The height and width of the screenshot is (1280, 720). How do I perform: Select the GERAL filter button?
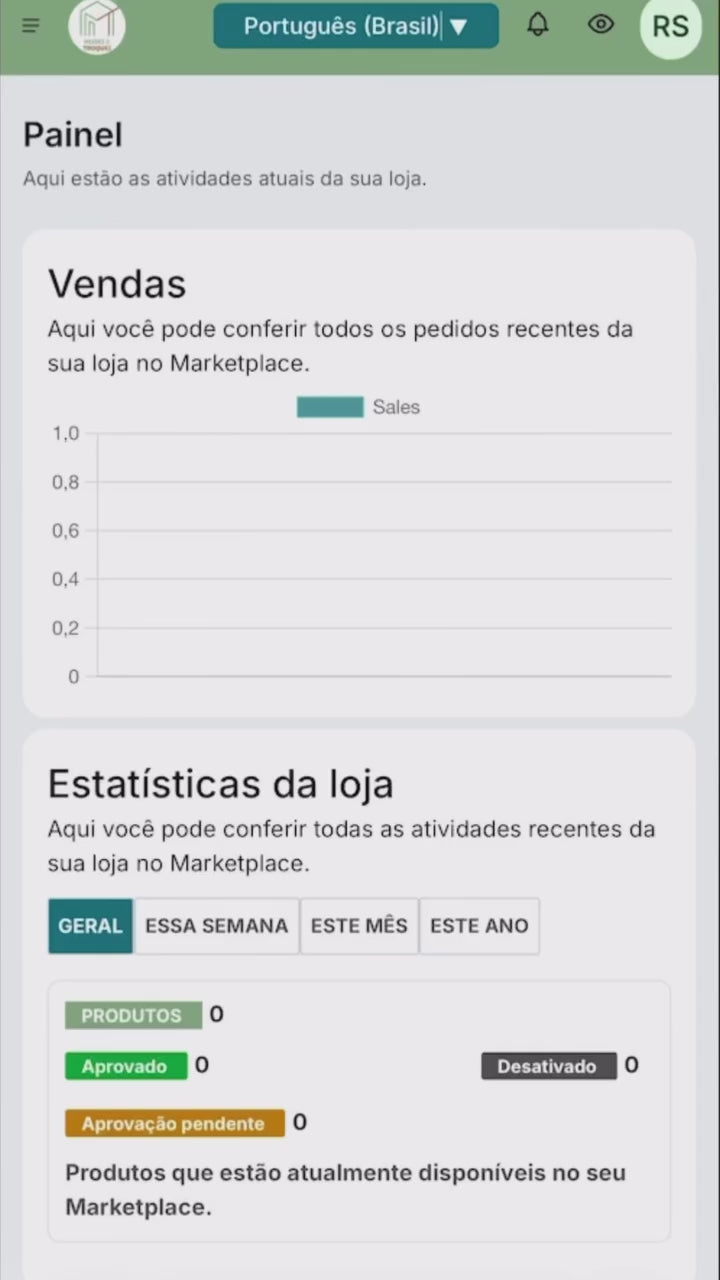point(90,926)
